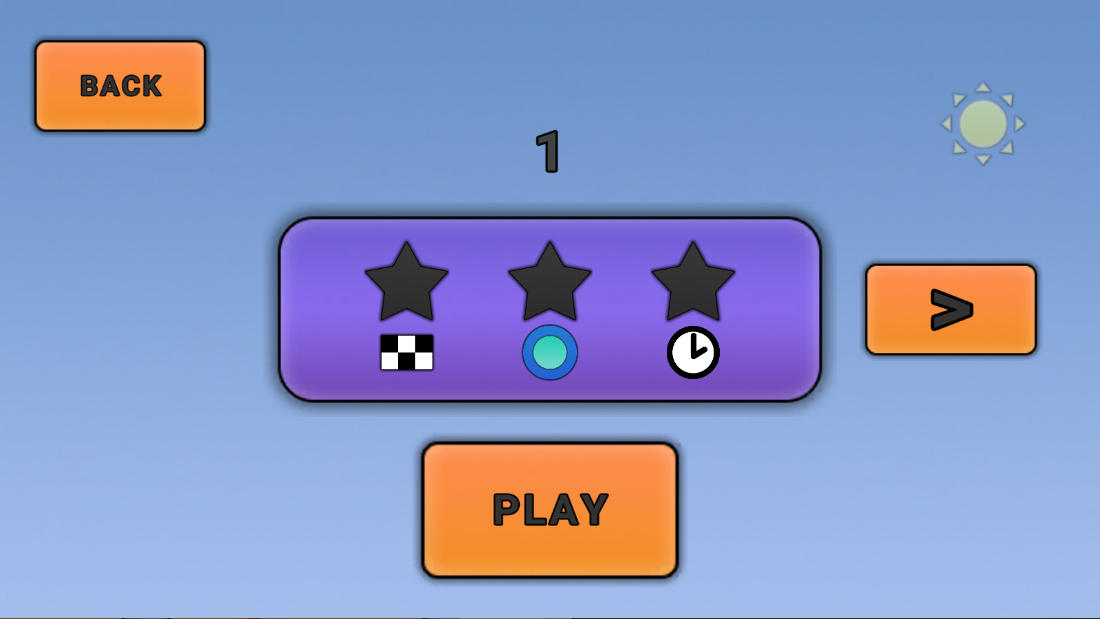This screenshot has width=1100, height=619.
Task: Tap the BACK button
Action: coord(120,86)
